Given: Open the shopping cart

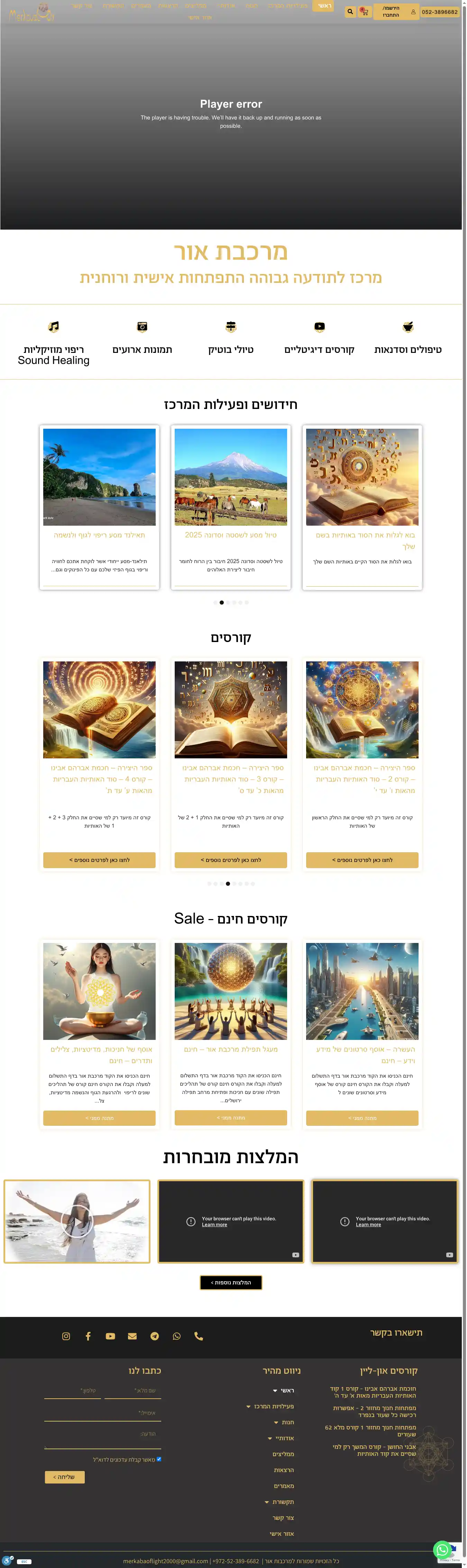Looking at the screenshot, I should 364,11.
